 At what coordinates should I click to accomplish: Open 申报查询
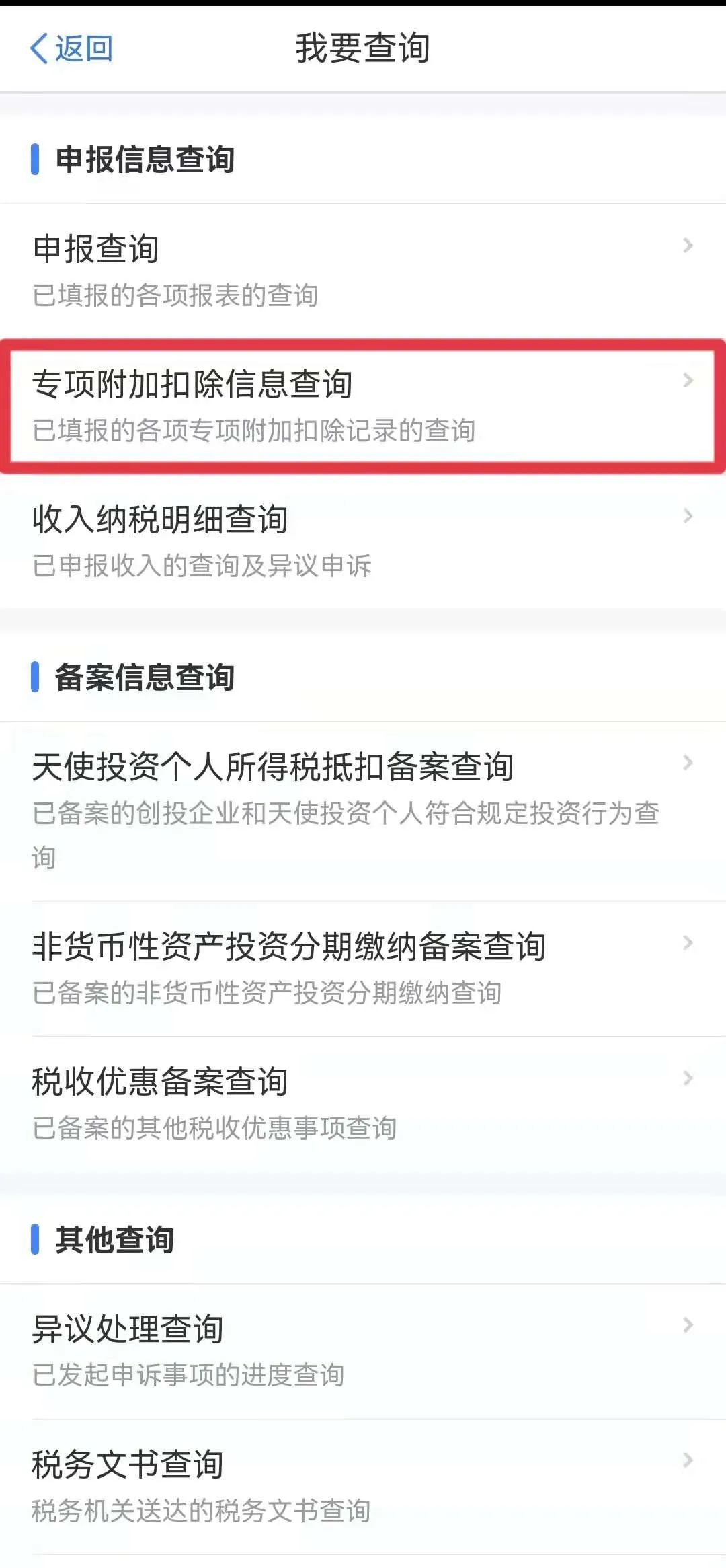[363, 271]
